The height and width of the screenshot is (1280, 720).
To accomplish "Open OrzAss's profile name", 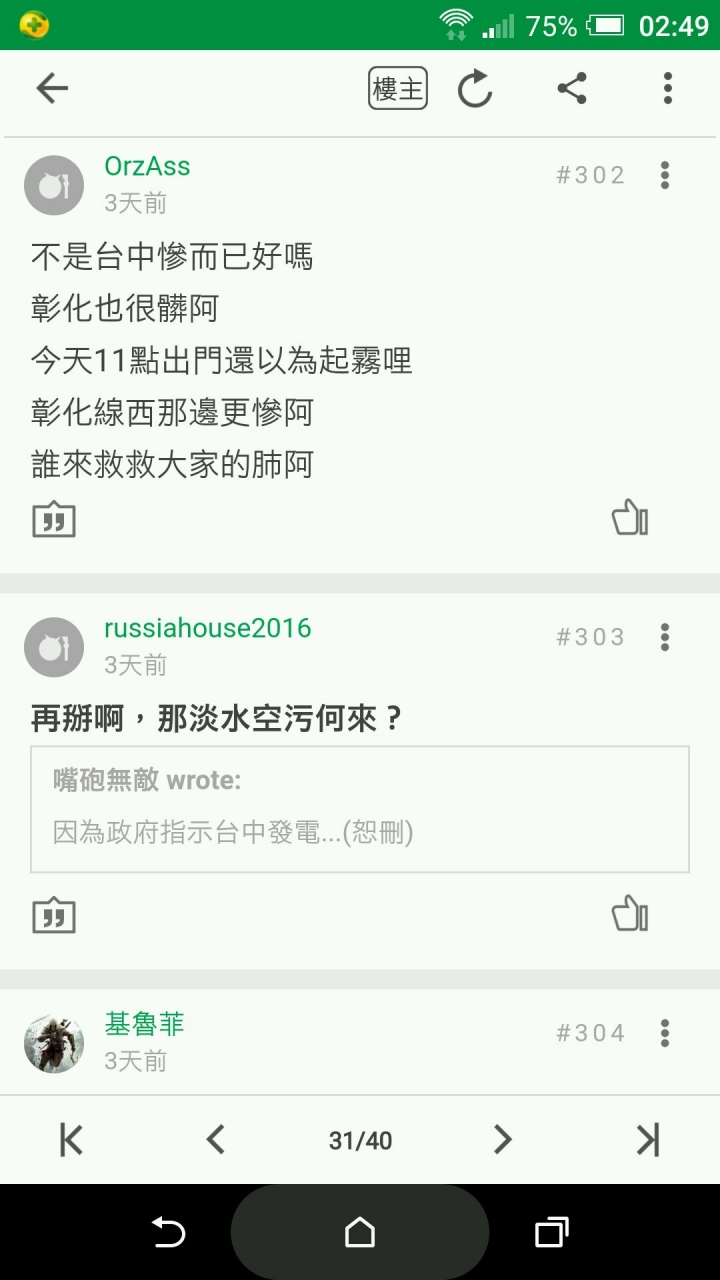I will pos(147,166).
